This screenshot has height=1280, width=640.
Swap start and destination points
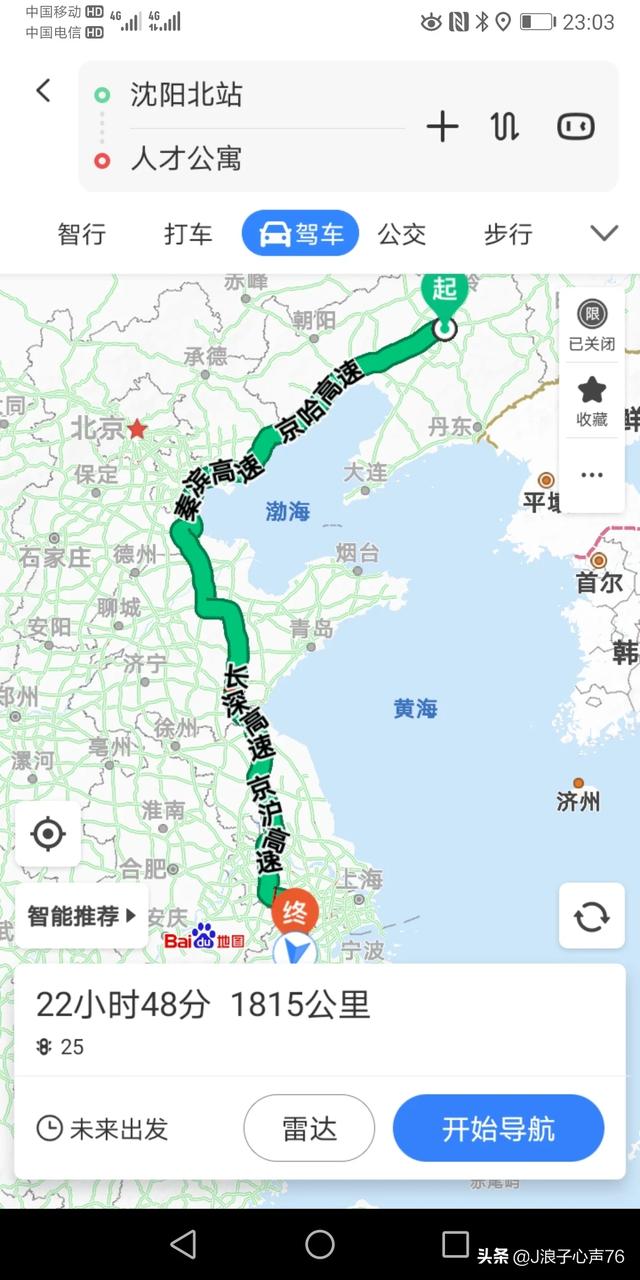click(505, 126)
